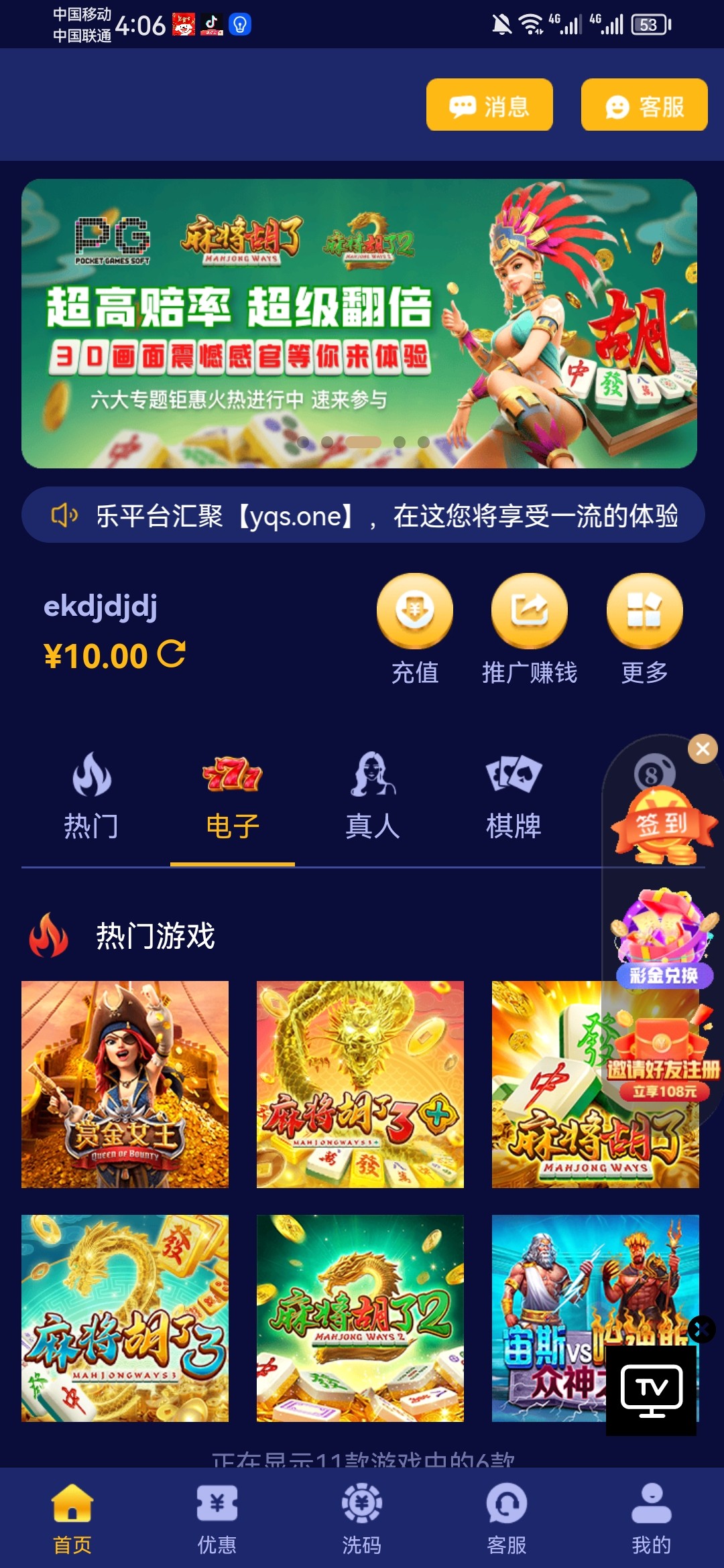Open the PG Mahjong promo banner
The height and width of the screenshot is (1568, 724).
point(359,323)
